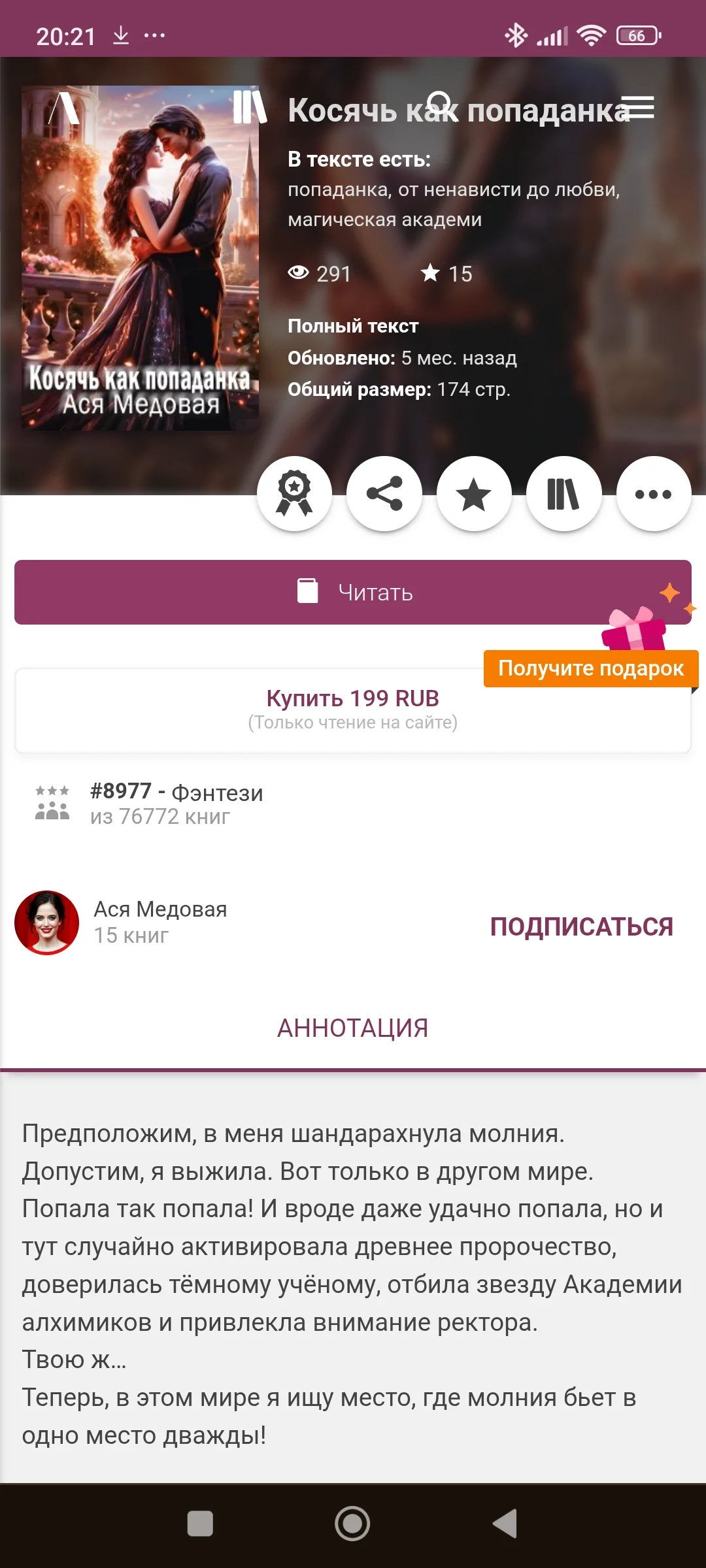Open the three-dot more options icon

pyautogui.click(x=654, y=495)
